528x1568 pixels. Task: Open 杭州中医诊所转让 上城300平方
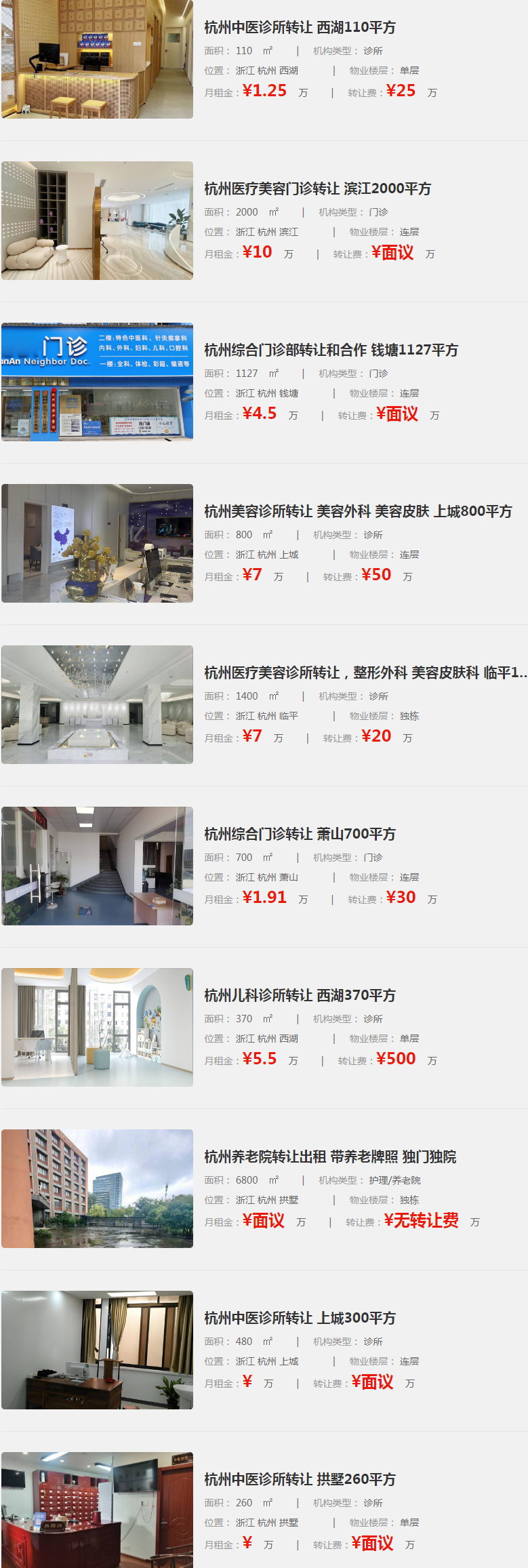point(300,1319)
